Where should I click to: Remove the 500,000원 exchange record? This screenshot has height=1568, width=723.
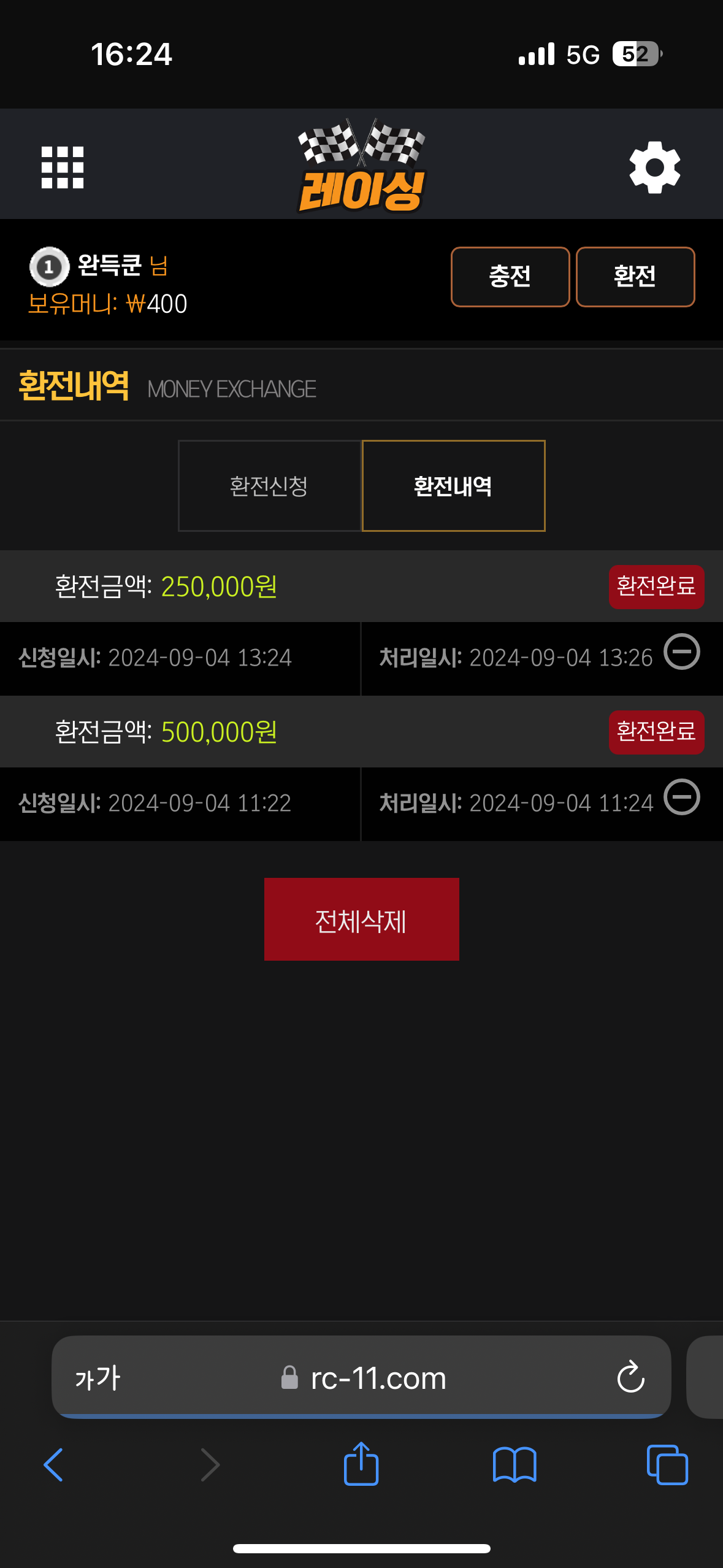pos(681,797)
